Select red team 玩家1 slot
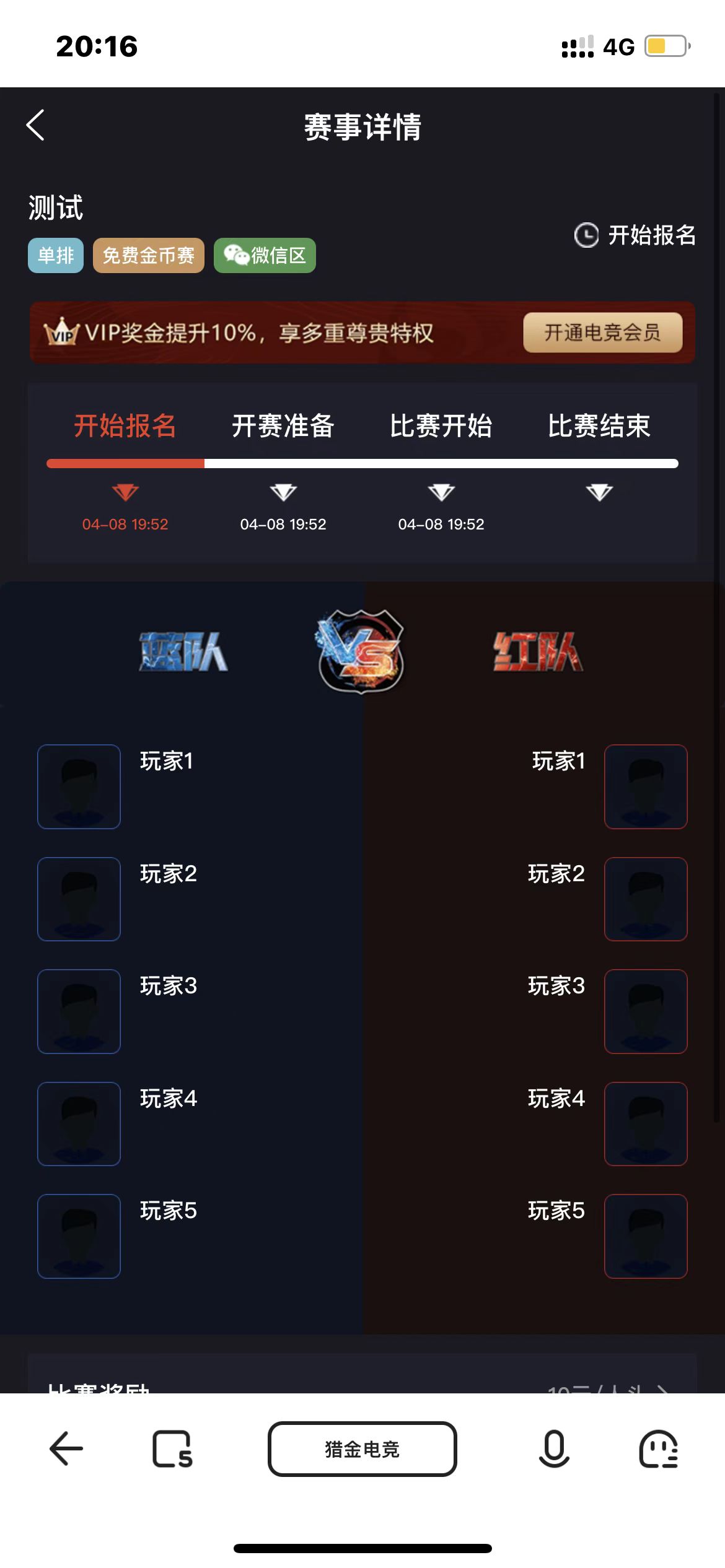This screenshot has width=725, height=1568. pyautogui.click(x=645, y=786)
